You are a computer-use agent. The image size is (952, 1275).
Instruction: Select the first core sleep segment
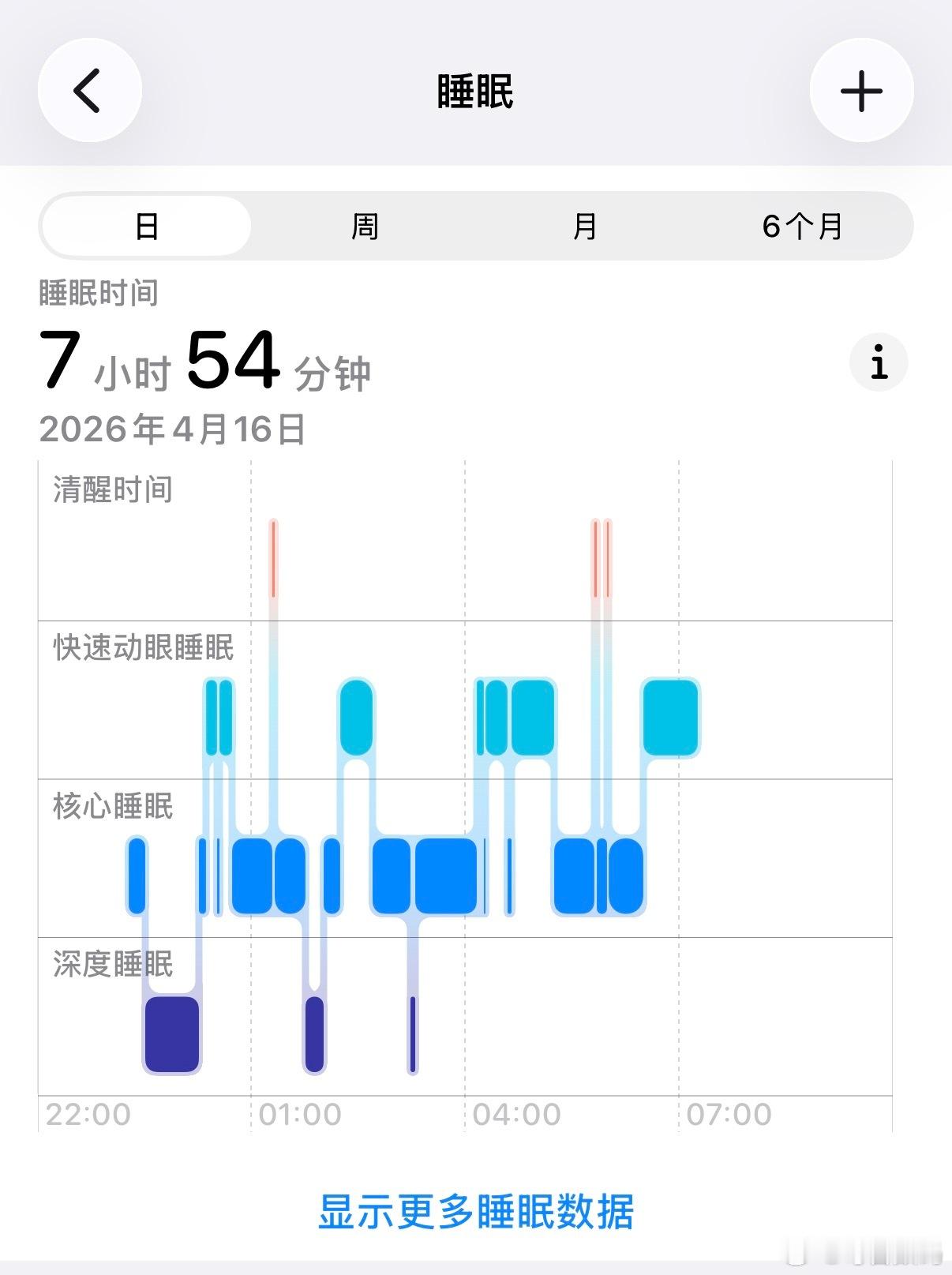pos(136,876)
